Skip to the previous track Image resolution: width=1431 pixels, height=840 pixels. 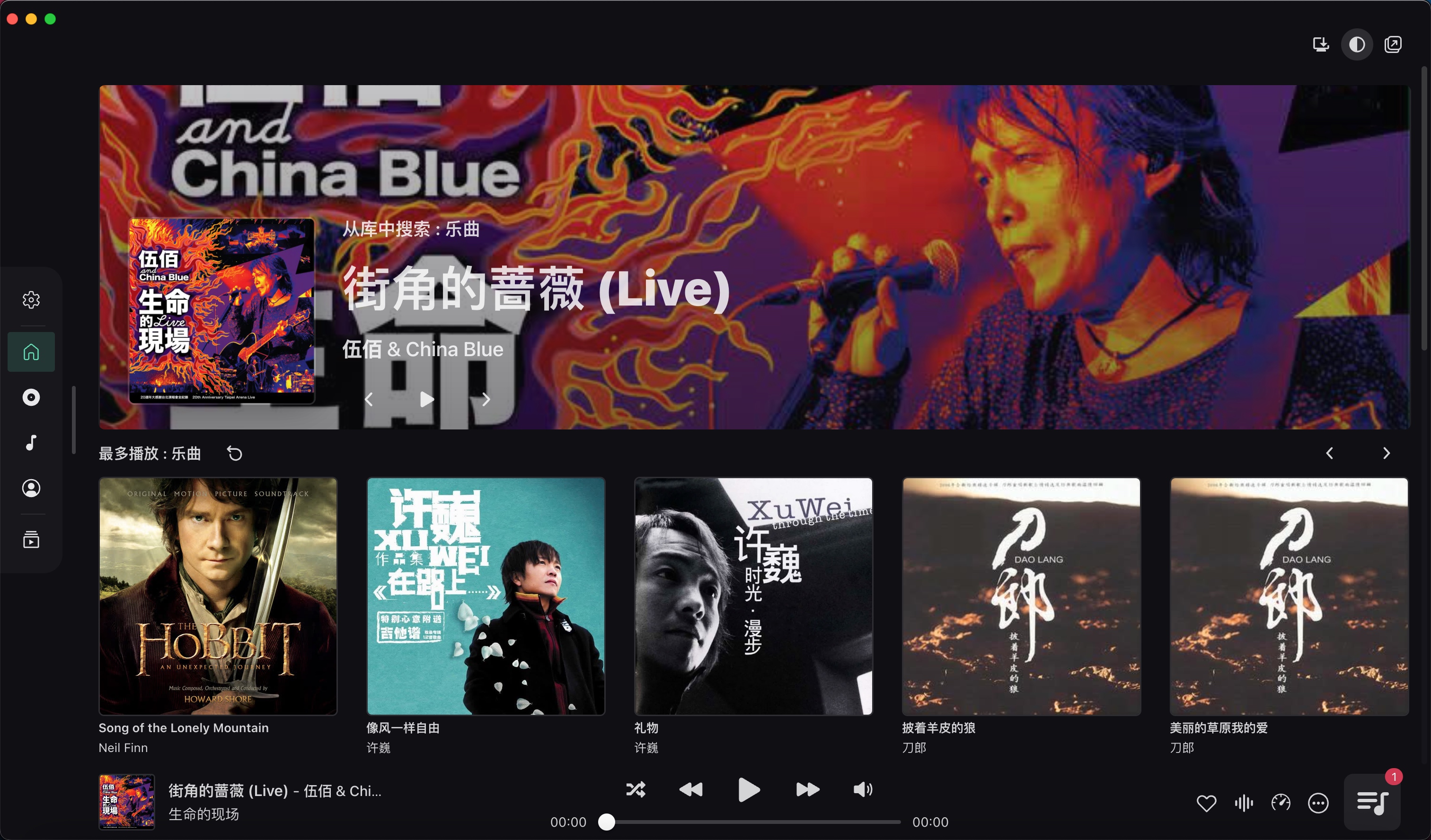click(x=691, y=789)
